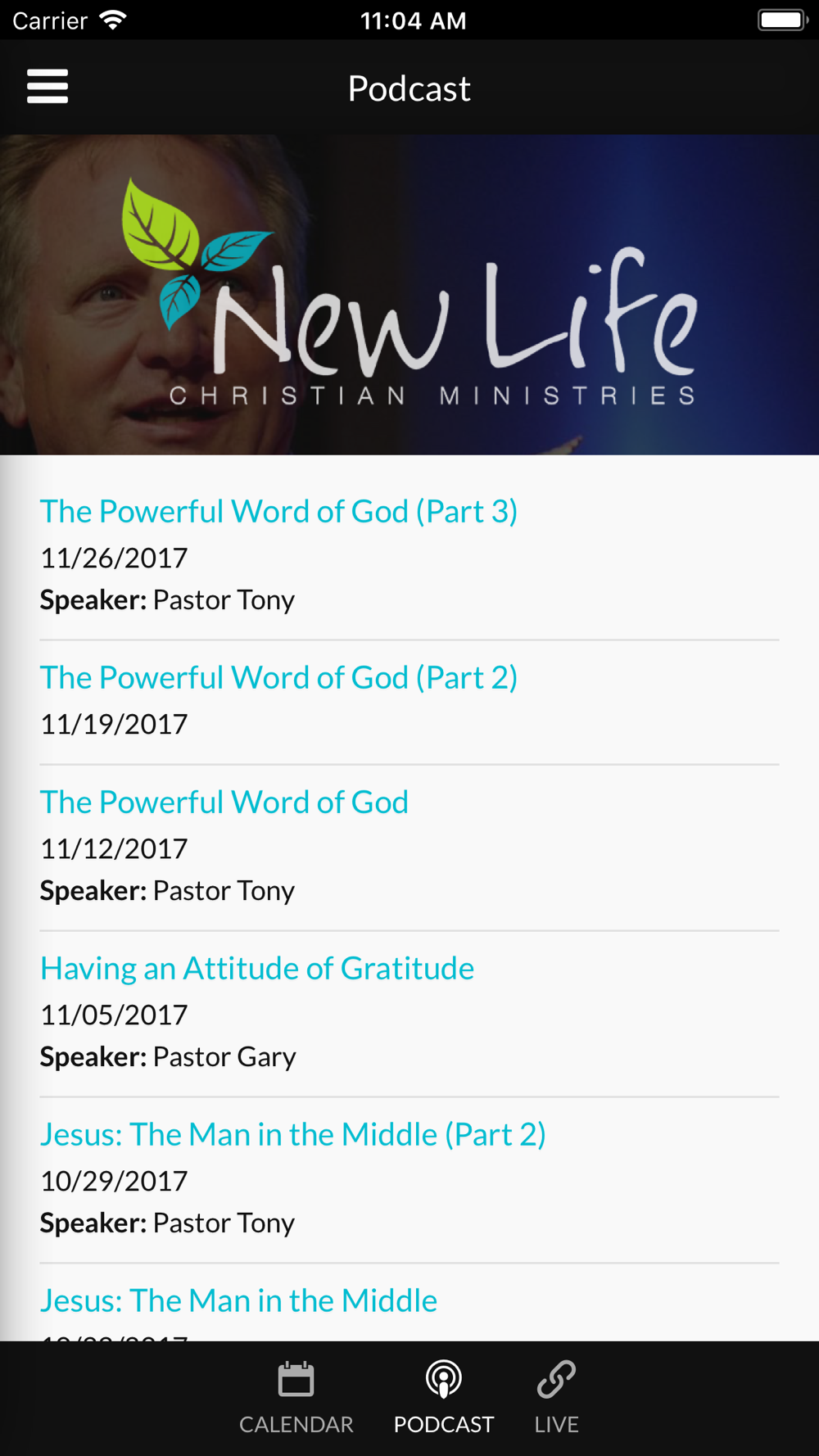Select the Podcast tab
This screenshot has height=1456, width=819.
[x=443, y=1397]
